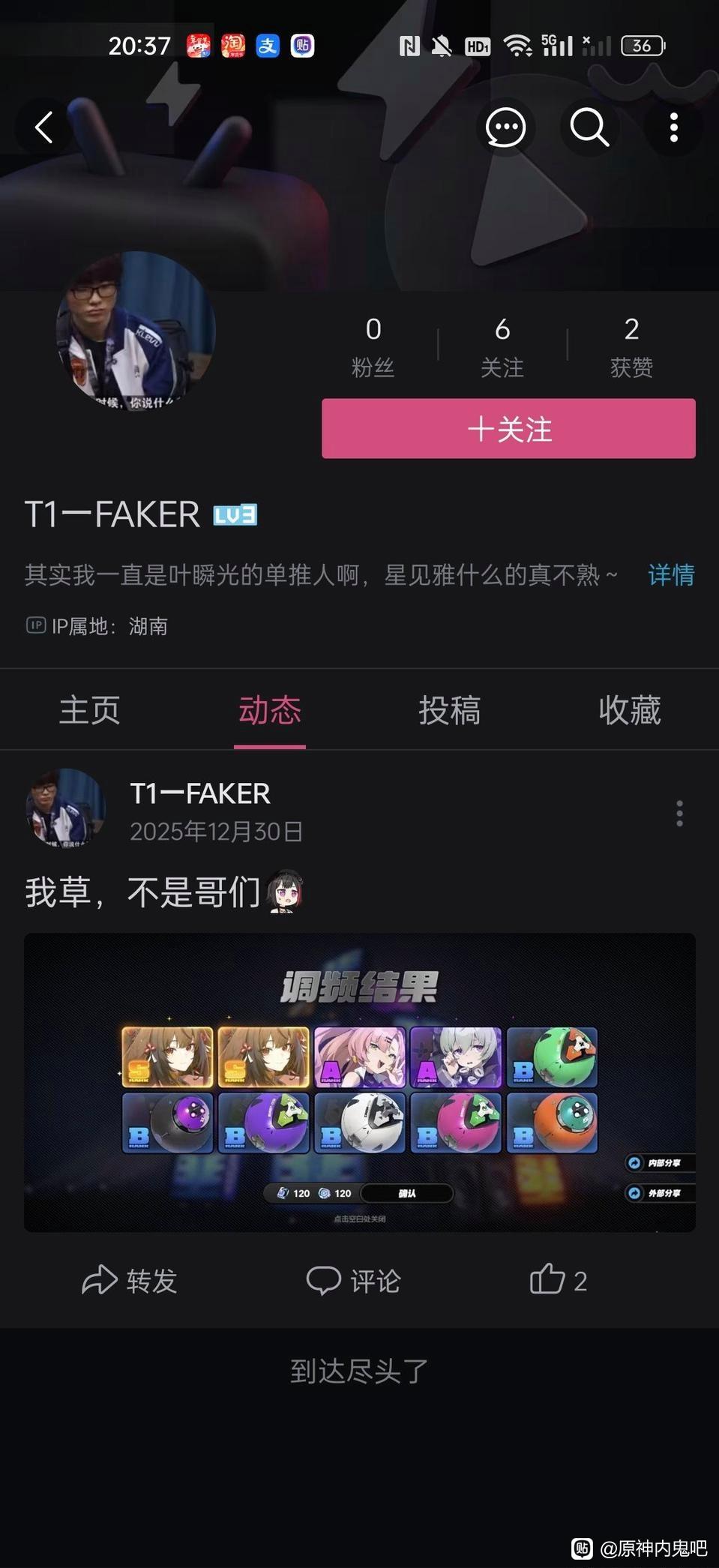Tap the large profile avatar
Image resolution: width=719 pixels, height=1568 pixels.
(x=136, y=331)
